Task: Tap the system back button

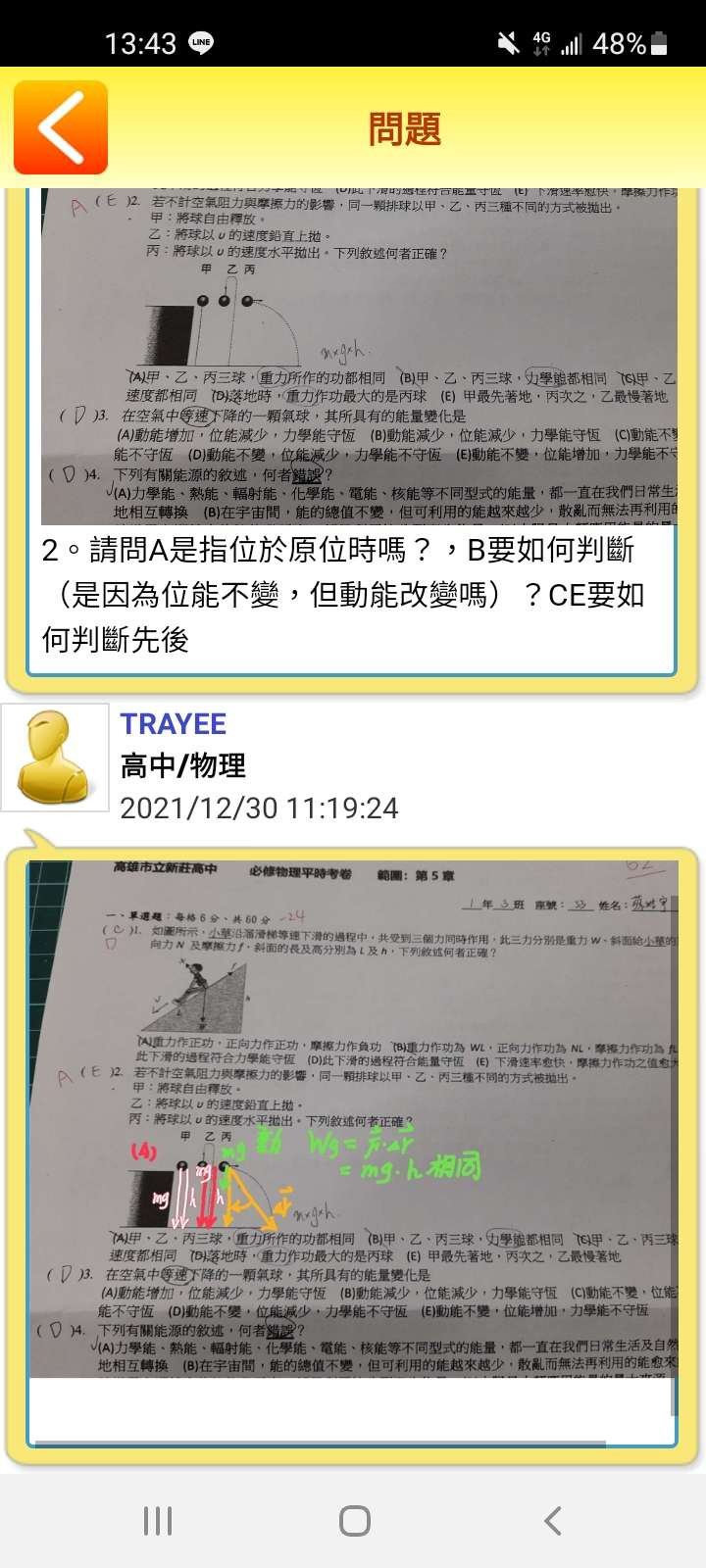Action: [552, 1521]
